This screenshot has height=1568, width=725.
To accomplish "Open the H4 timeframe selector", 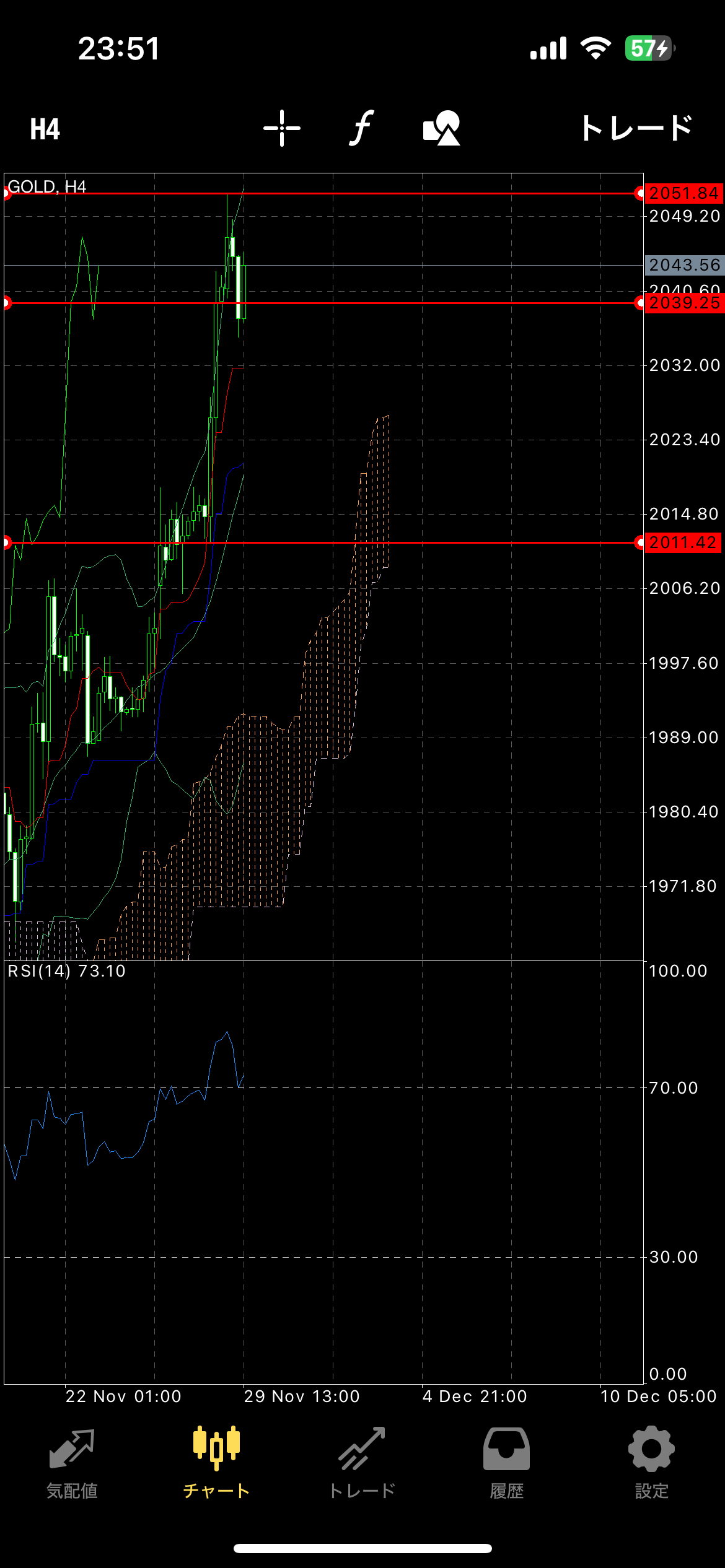I will pos(45,129).
